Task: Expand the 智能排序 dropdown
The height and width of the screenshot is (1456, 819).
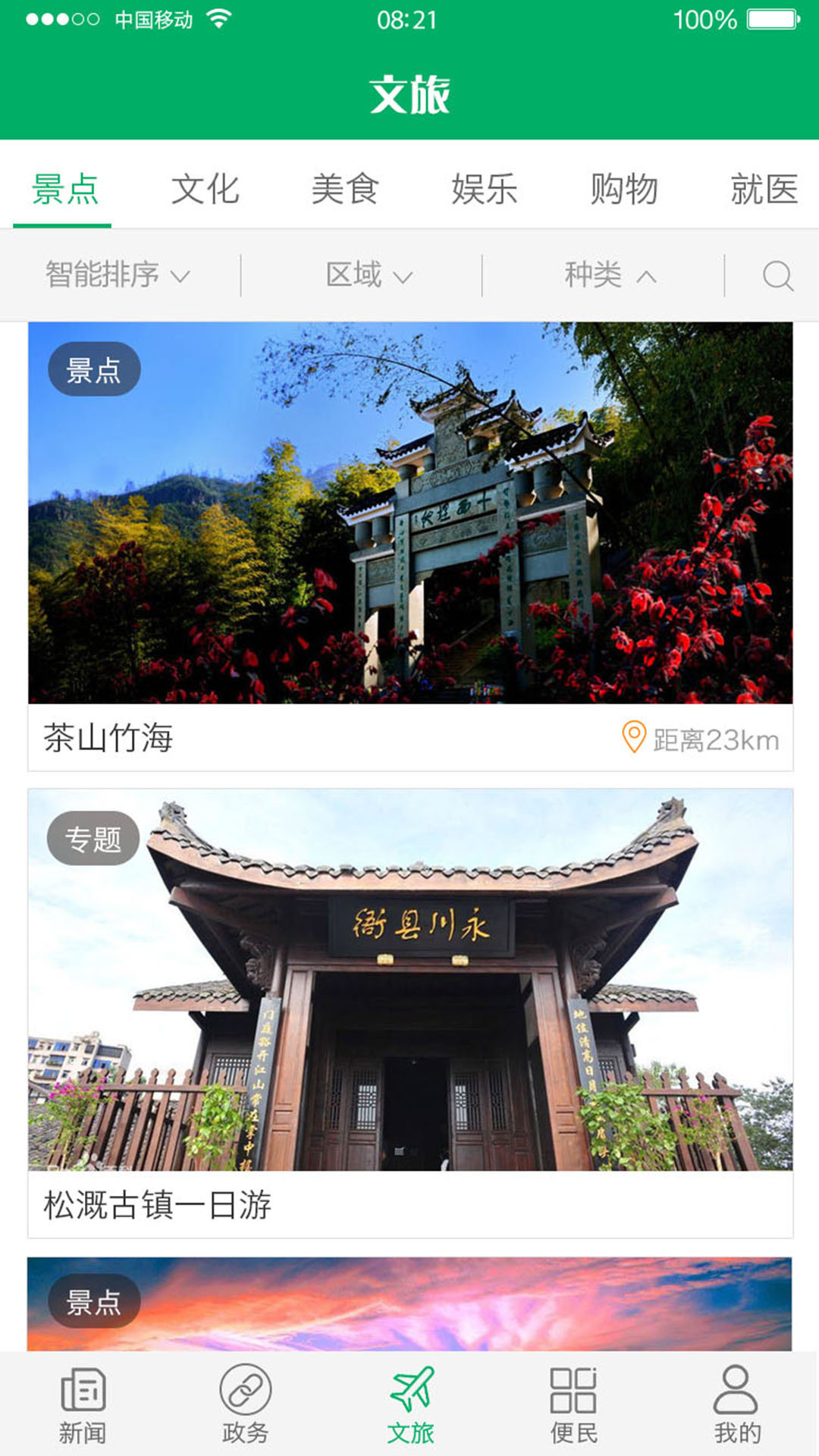Action: tap(118, 275)
